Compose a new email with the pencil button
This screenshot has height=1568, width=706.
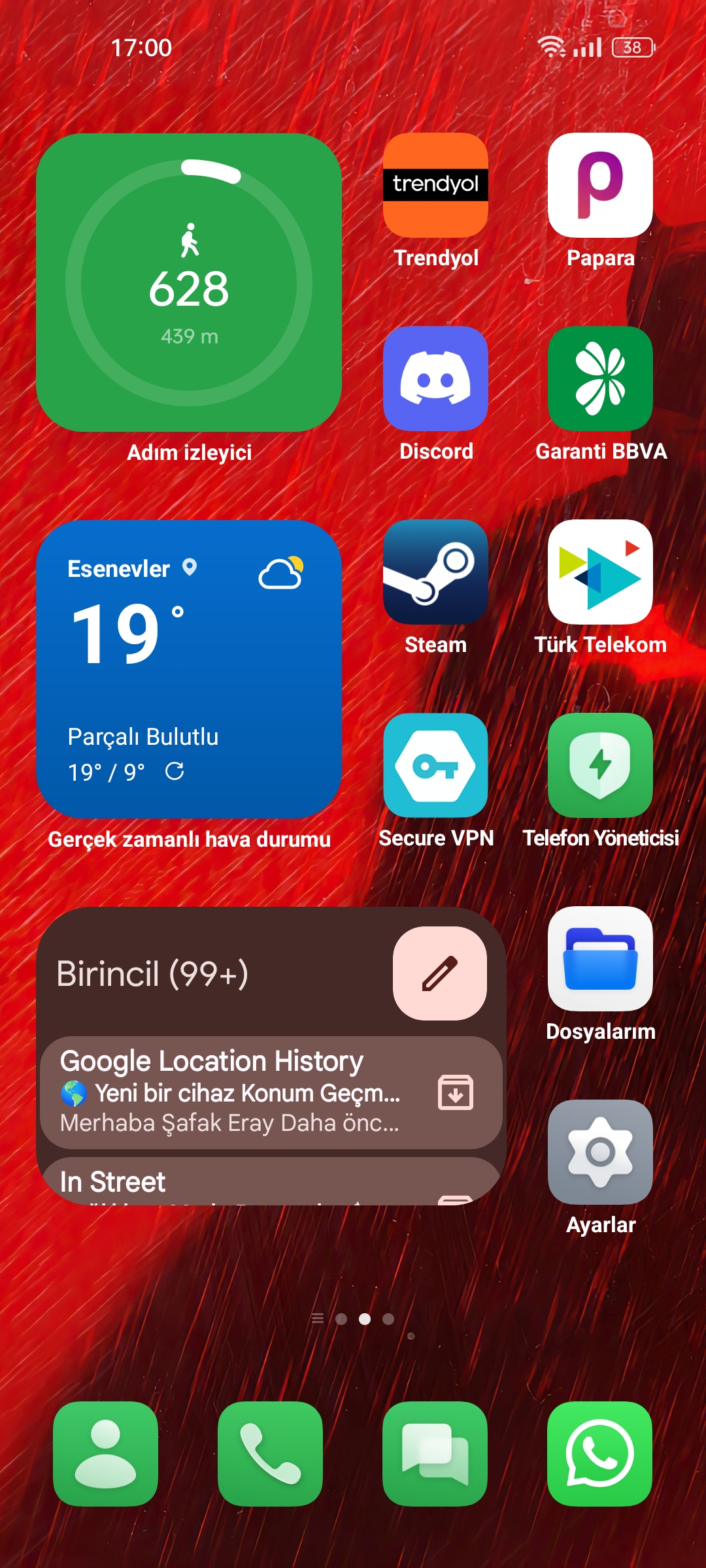440,973
